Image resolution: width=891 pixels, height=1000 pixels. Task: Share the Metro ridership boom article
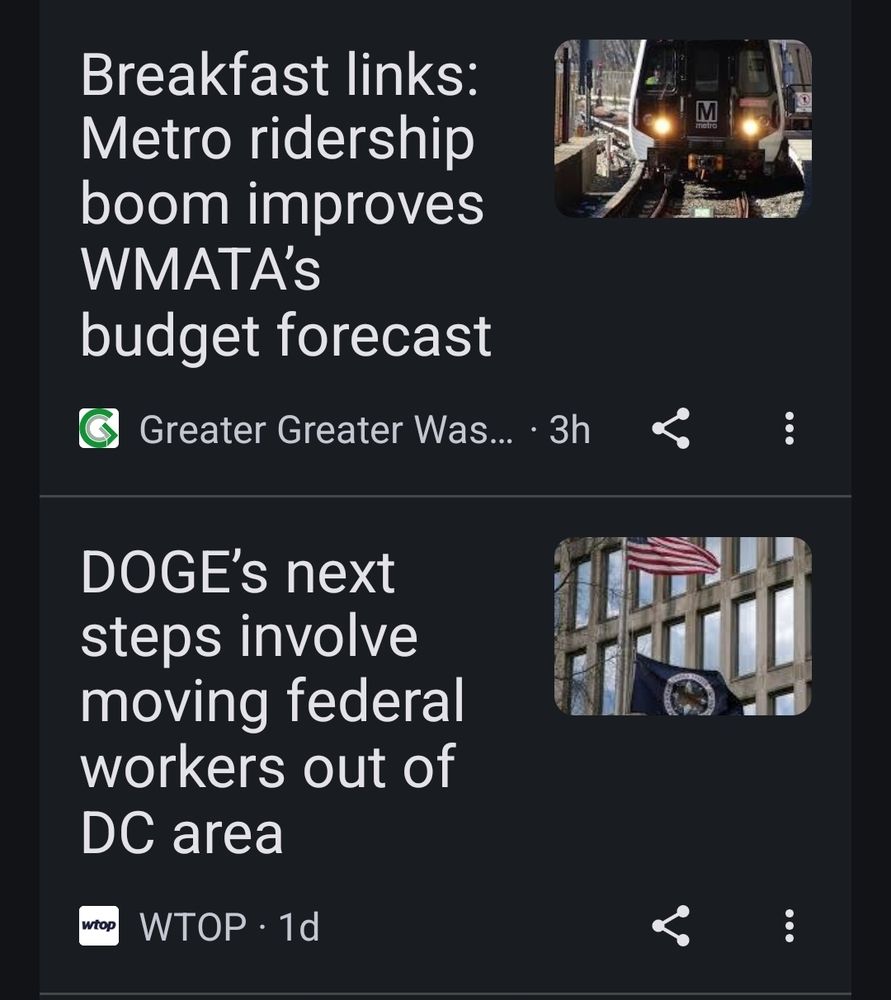pos(671,430)
